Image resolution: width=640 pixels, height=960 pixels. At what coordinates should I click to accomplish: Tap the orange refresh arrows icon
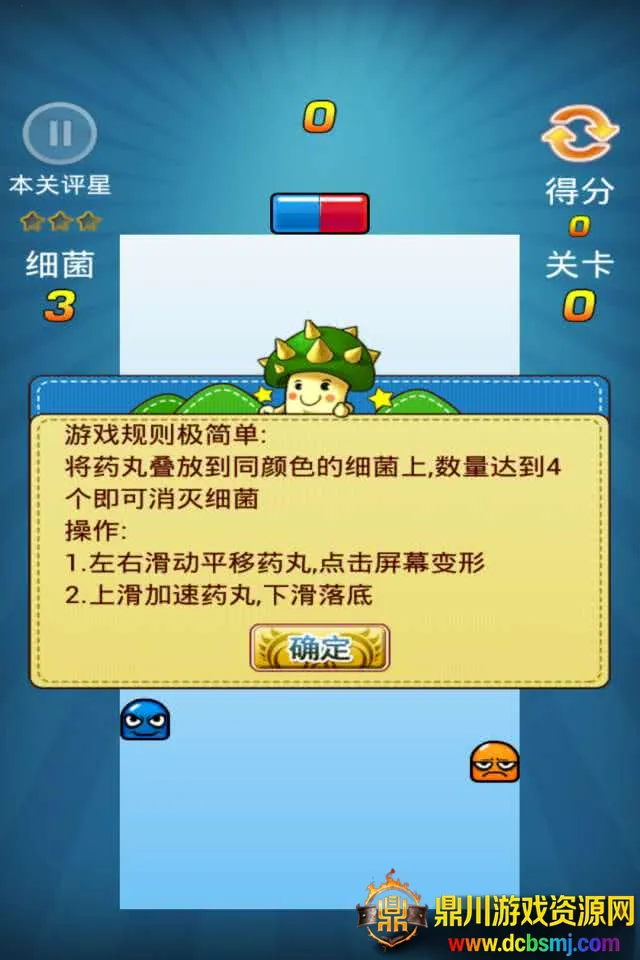578,134
